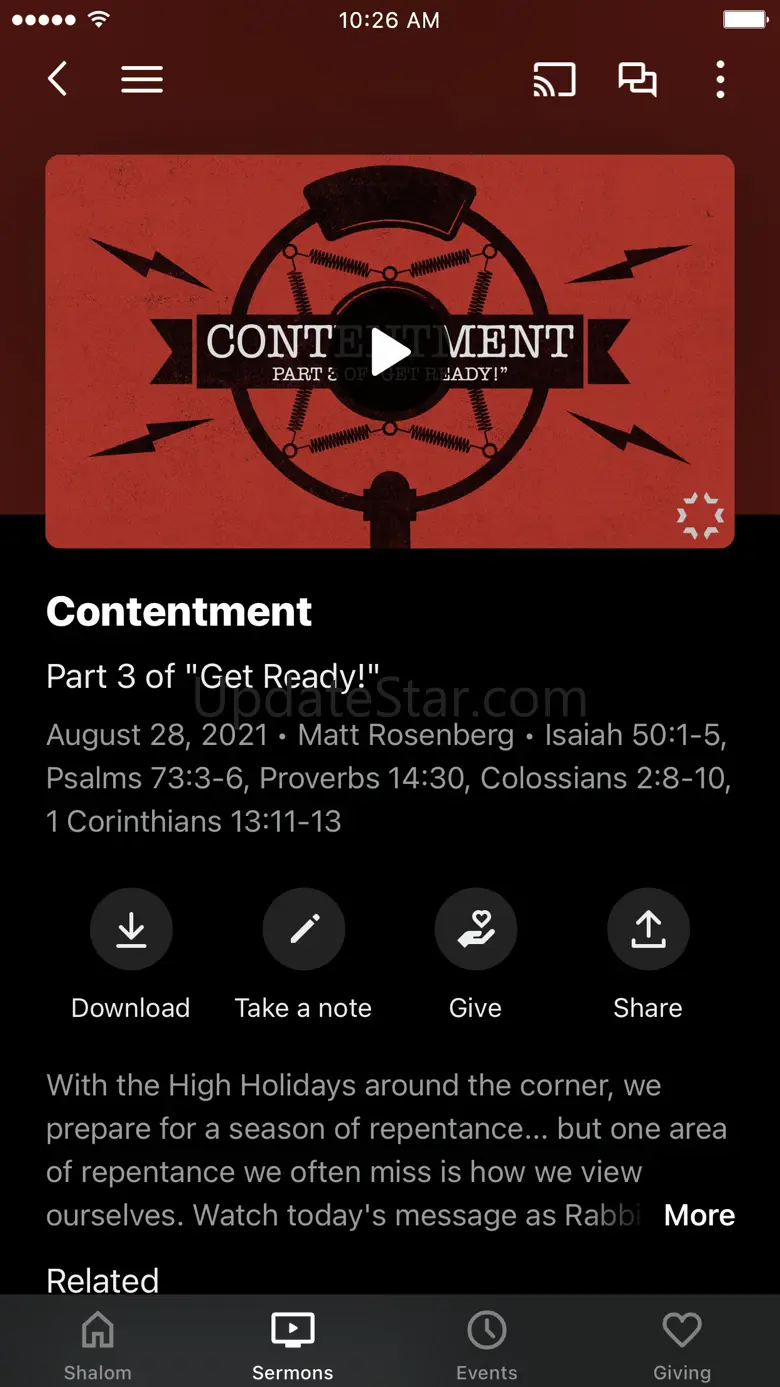Open the three-dot overflow menu
The width and height of the screenshot is (780, 1387).
720,80
